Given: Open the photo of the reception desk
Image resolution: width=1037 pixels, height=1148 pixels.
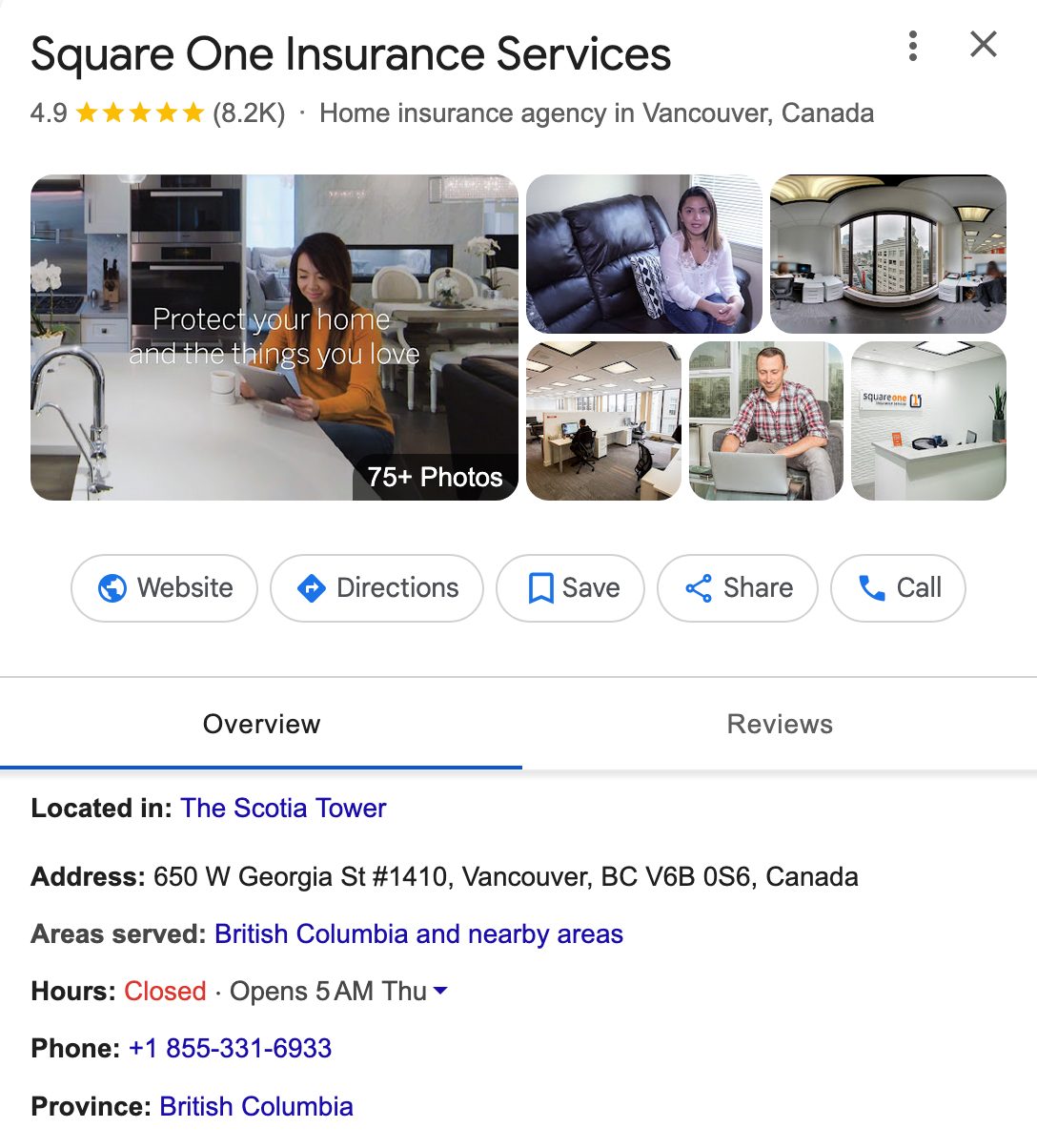Looking at the screenshot, I should 927,420.
